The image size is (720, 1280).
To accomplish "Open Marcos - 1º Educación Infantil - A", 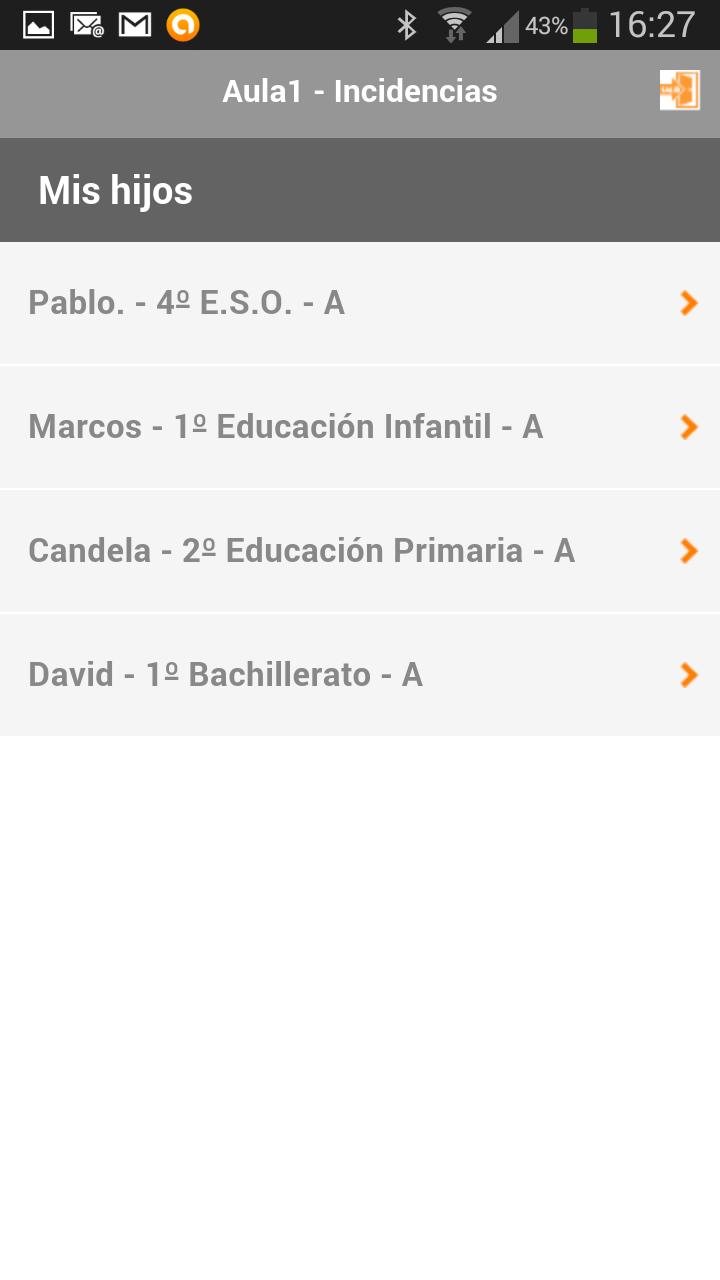I will (288, 427).
